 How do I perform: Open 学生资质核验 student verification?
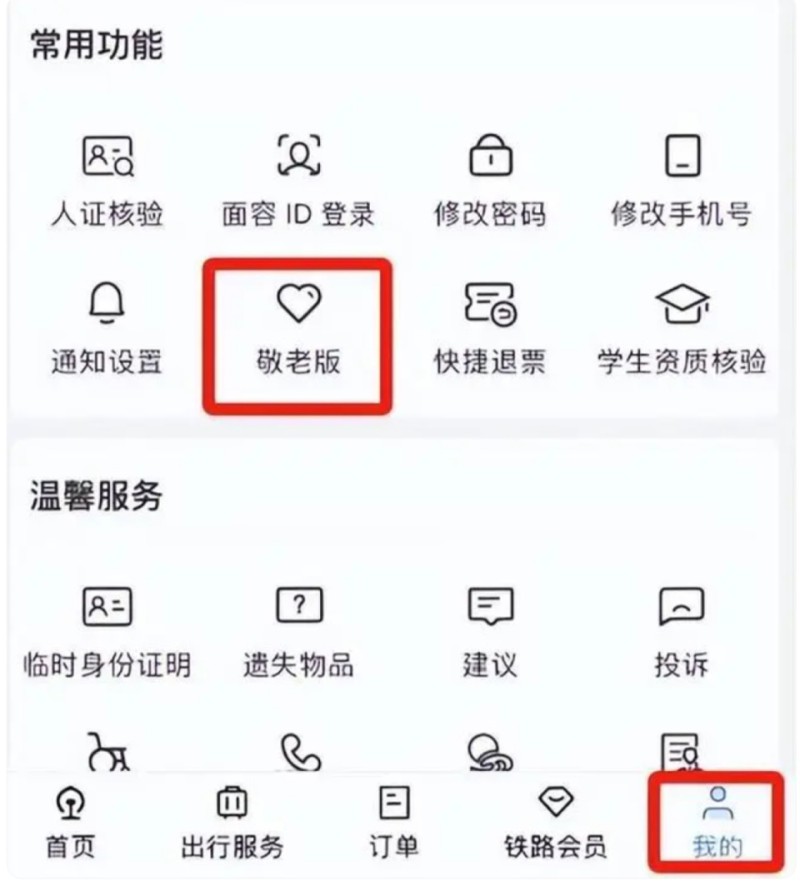(x=682, y=328)
